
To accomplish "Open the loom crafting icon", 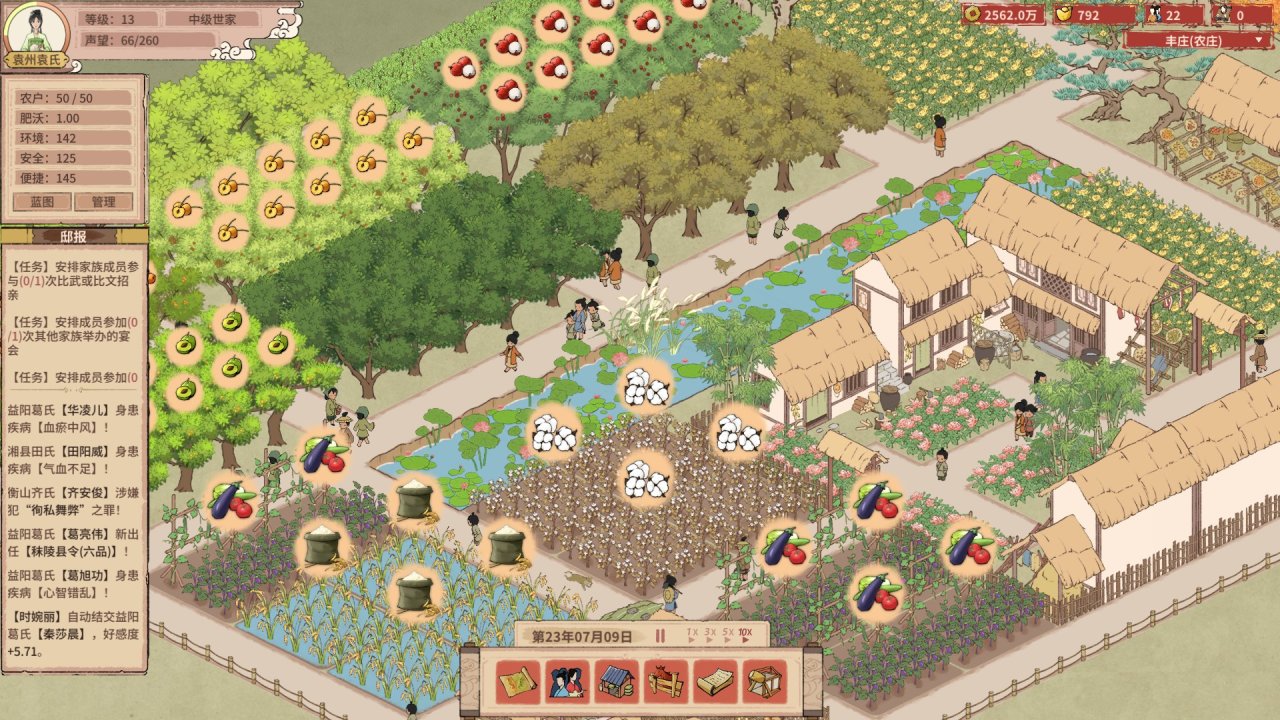I will (x=764, y=682).
